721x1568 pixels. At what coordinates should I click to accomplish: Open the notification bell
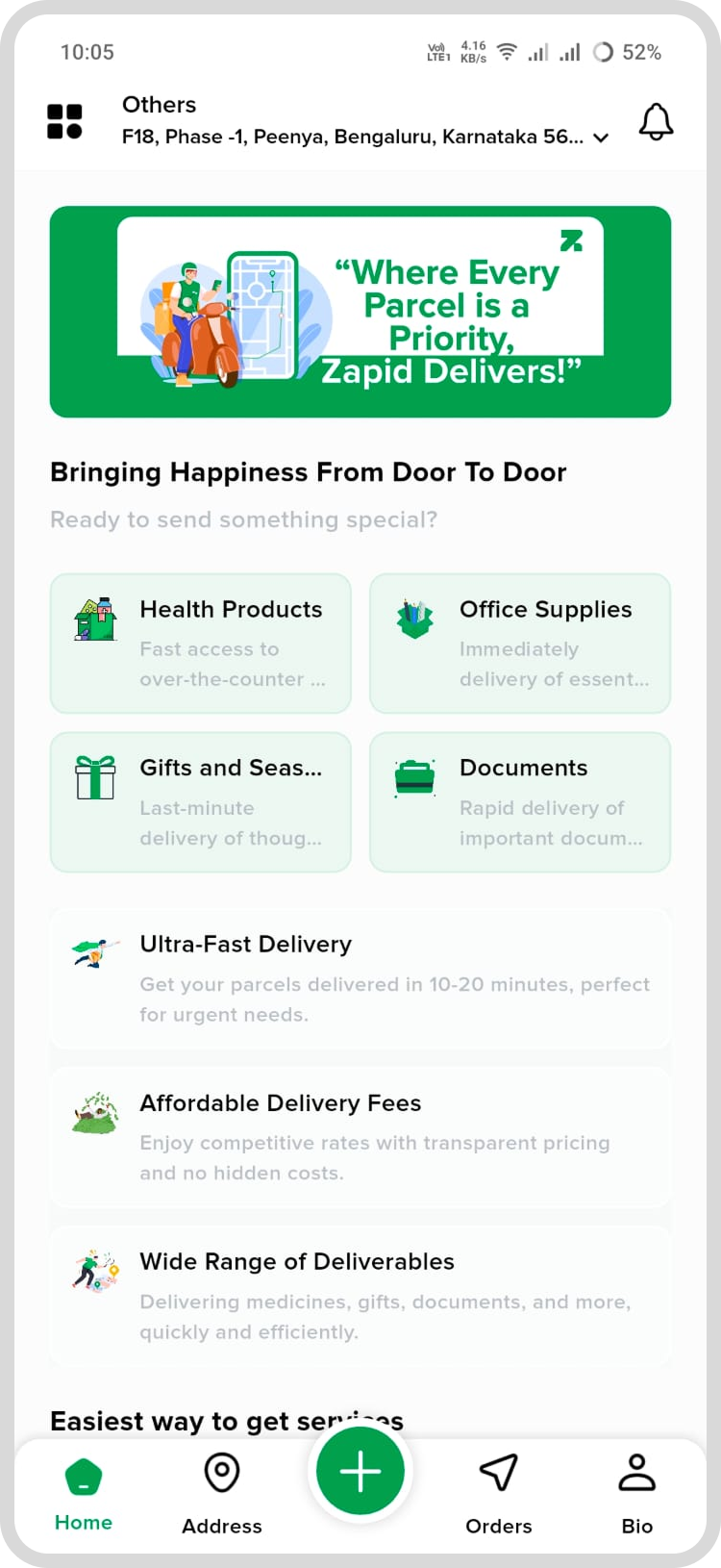pyautogui.click(x=656, y=122)
